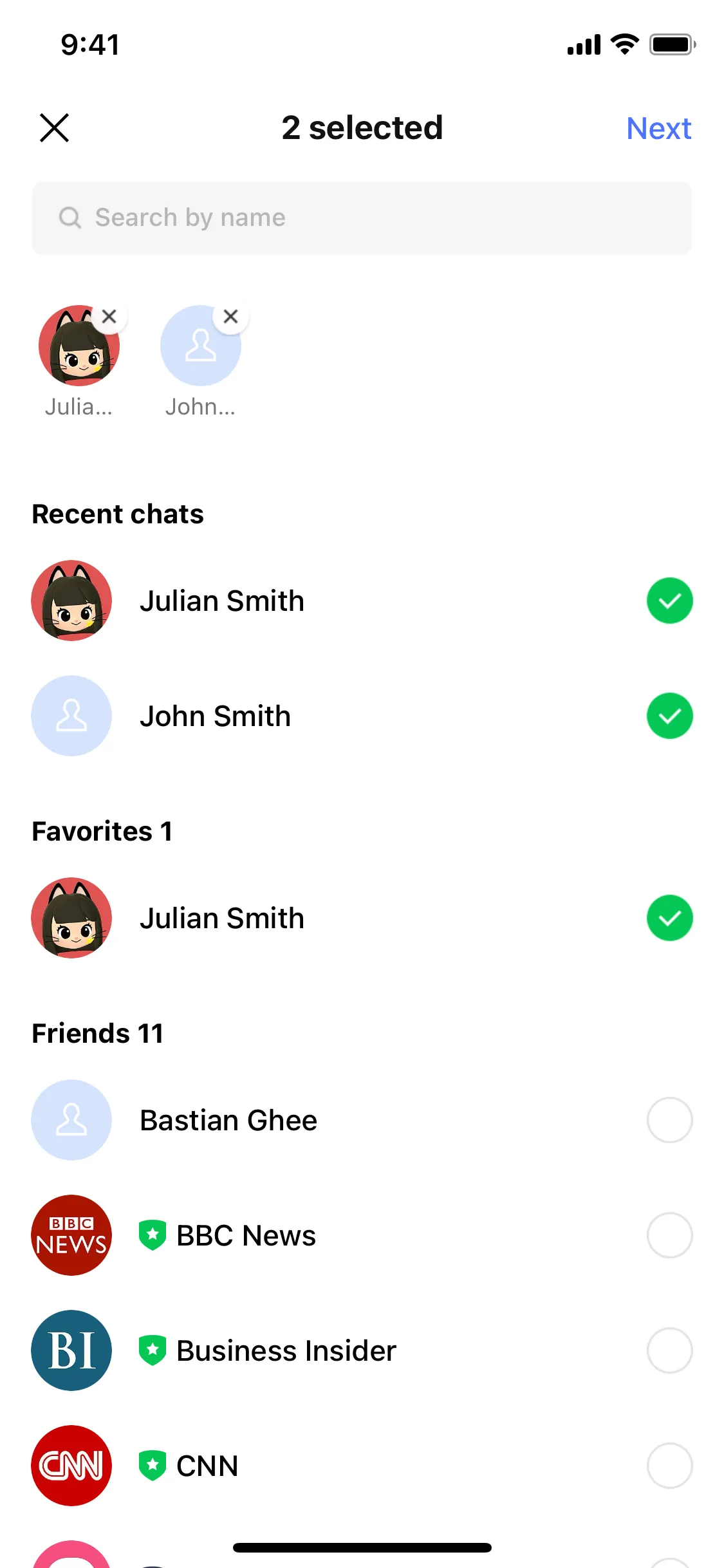Add Business Insider to selection
Image resolution: width=724 pixels, height=1568 pixels.
tap(669, 1350)
